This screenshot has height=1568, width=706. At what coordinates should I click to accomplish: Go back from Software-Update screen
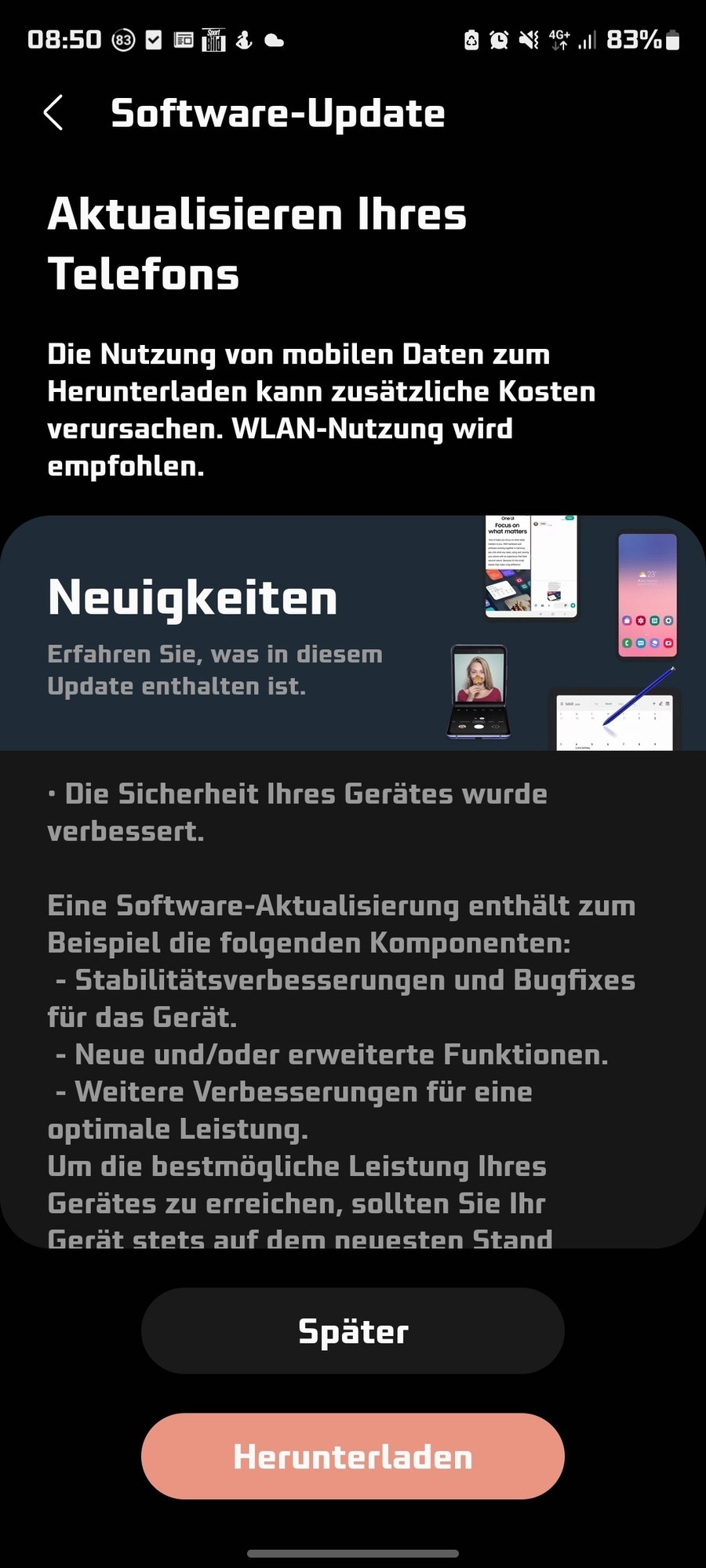click(x=53, y=113)
